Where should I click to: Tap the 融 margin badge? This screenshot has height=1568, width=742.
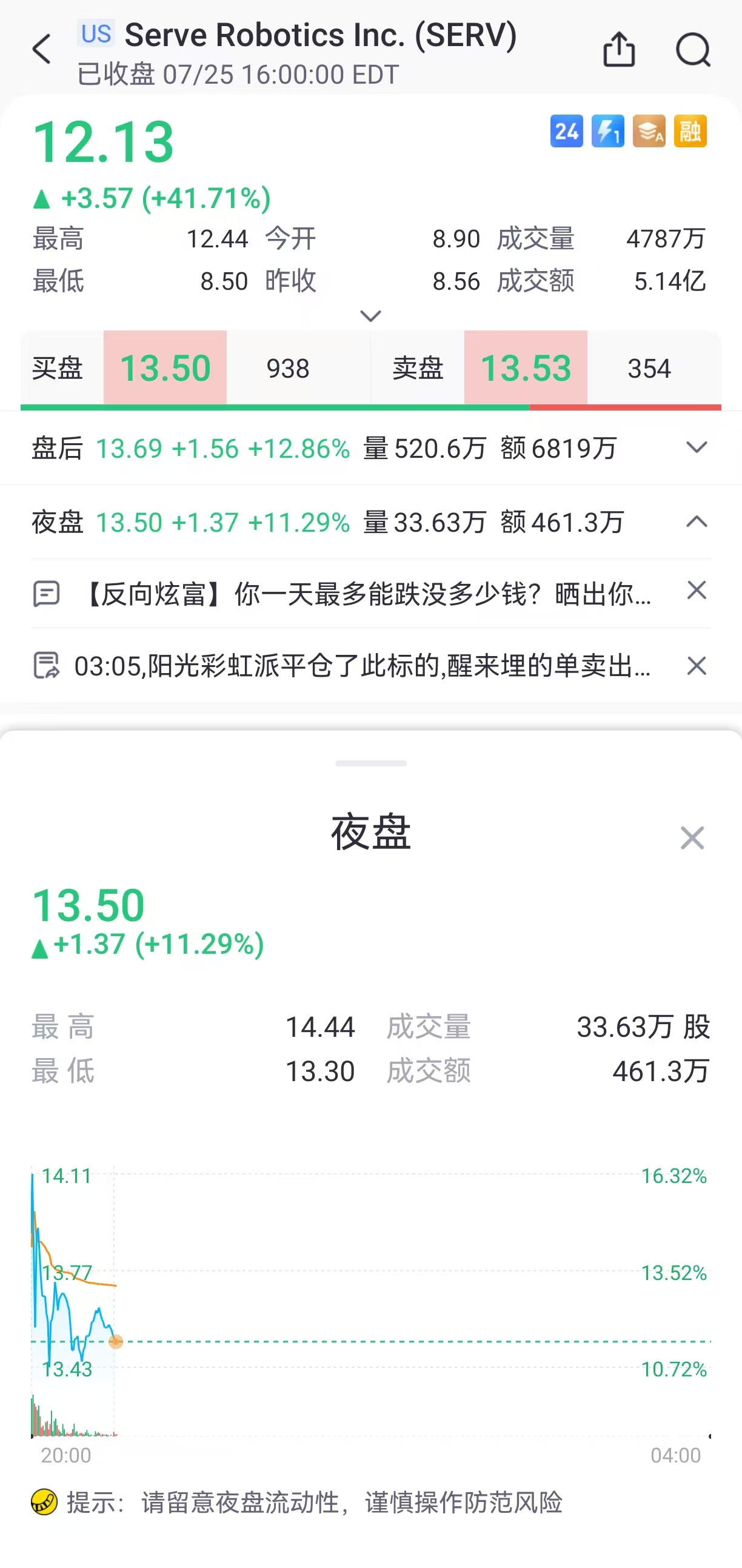(690, 131)
